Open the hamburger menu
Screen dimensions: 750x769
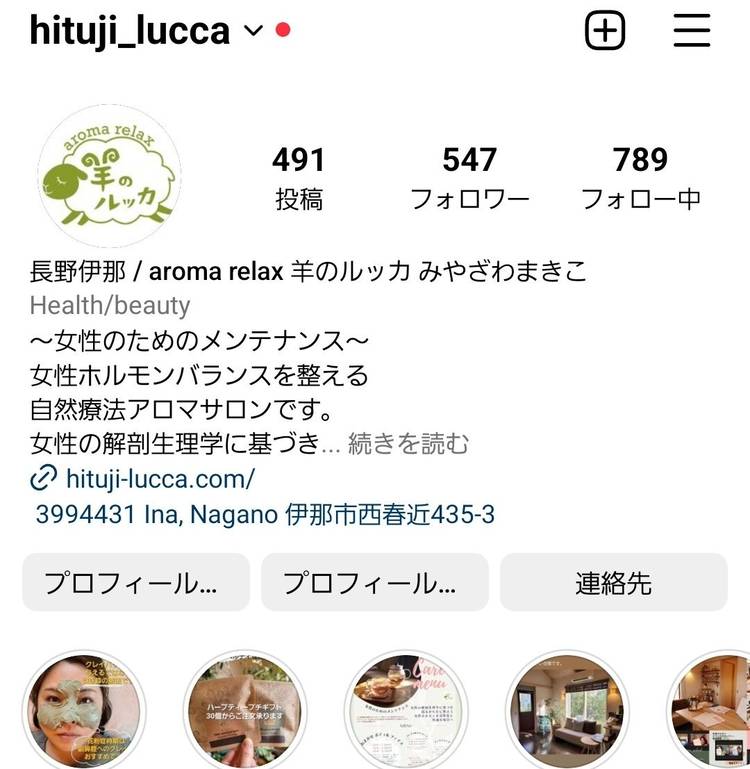point(691,32)
